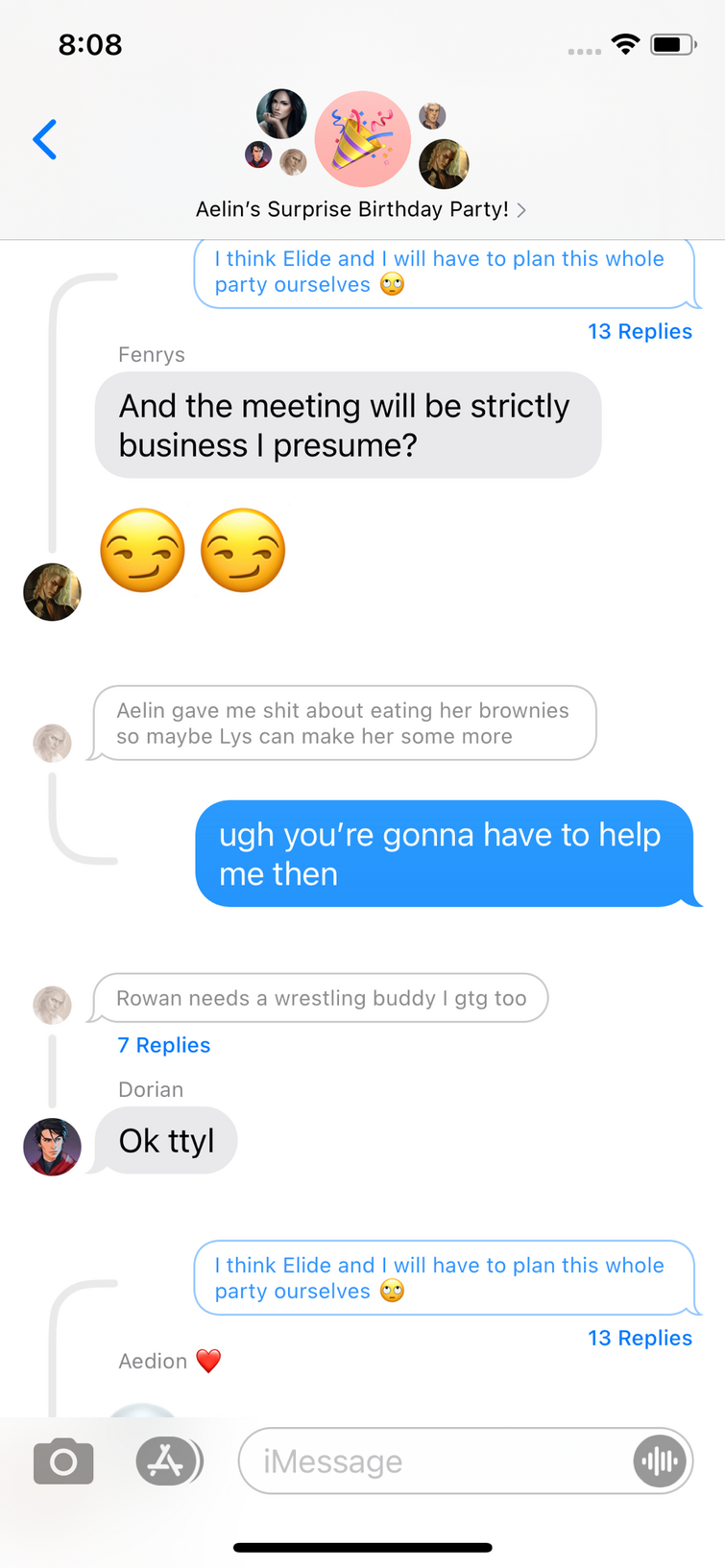The height and width of the screenshot is (1568, 725).
Task: Go back to the conversations list
Action: coord(45,140)
